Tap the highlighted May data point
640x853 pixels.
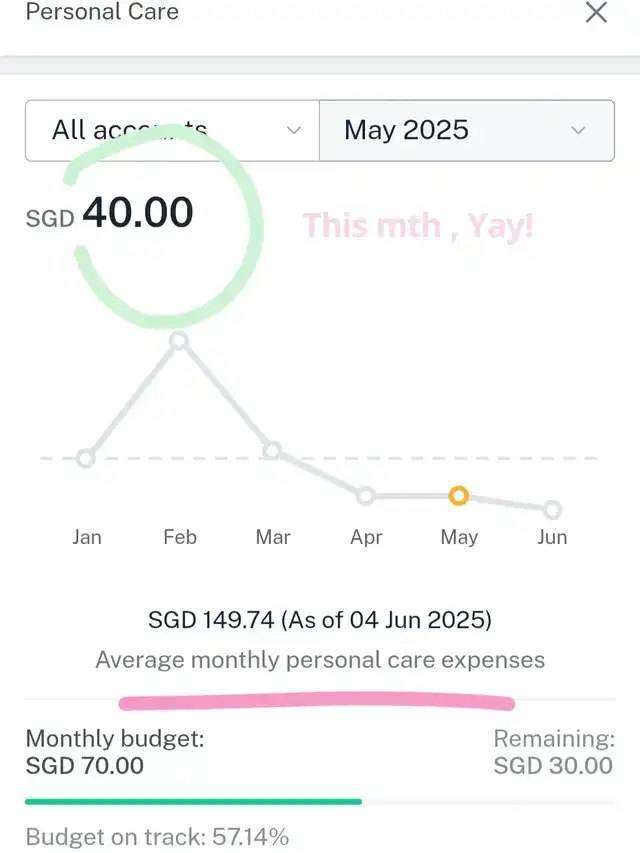coord(458,496)
